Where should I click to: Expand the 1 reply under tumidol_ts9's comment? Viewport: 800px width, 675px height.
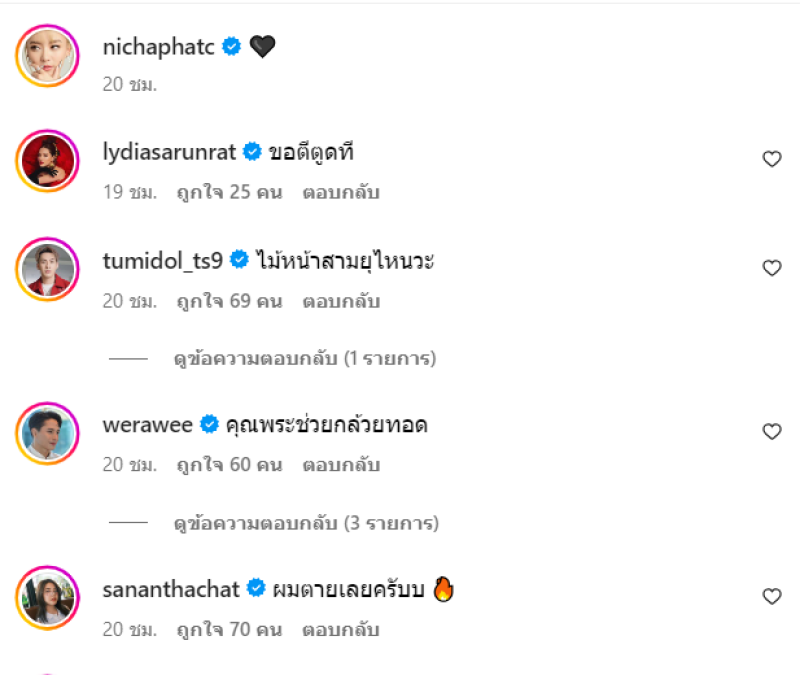pyautogui.click(x=304, y=358)
